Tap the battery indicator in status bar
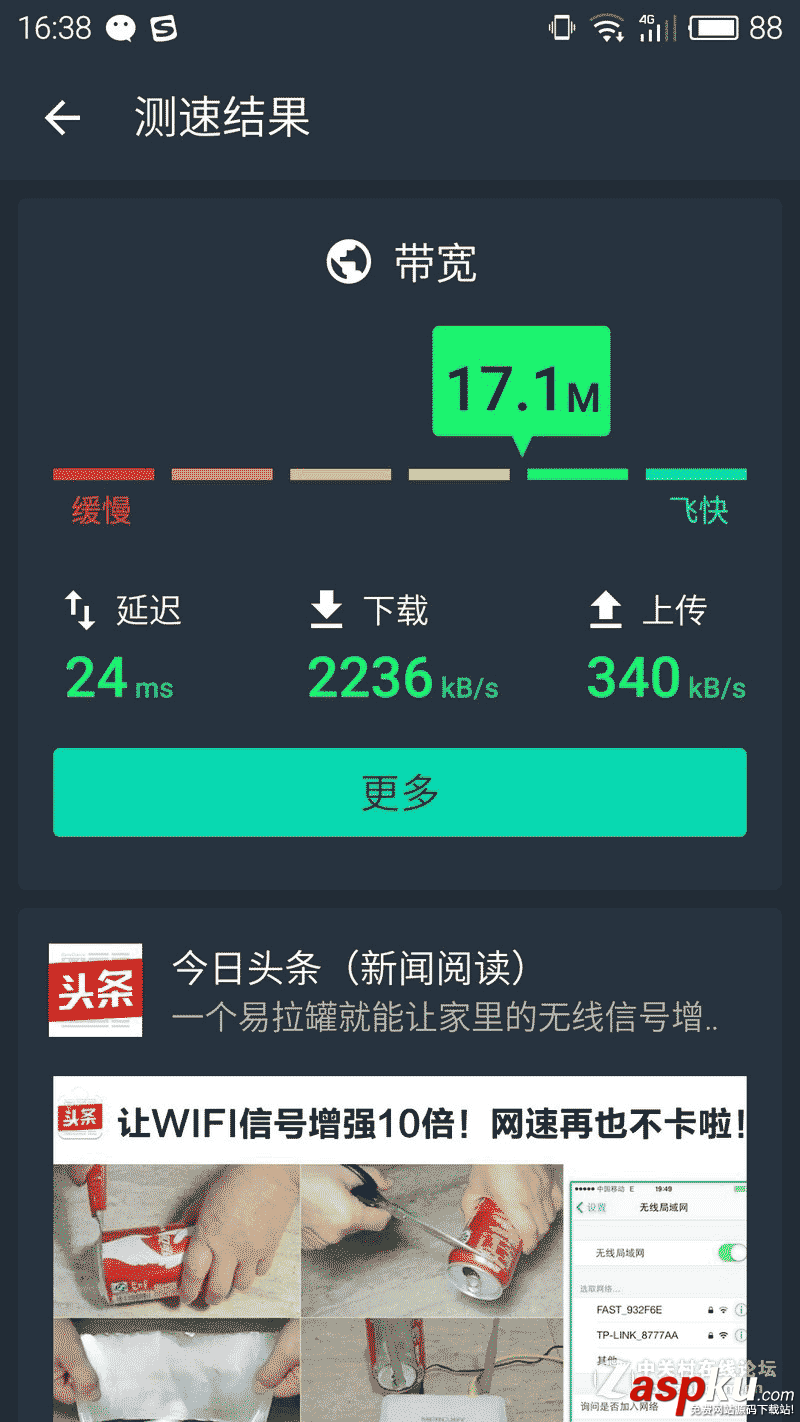The image size is (800, 1422). pyautogui.click(x=715, y=27)
